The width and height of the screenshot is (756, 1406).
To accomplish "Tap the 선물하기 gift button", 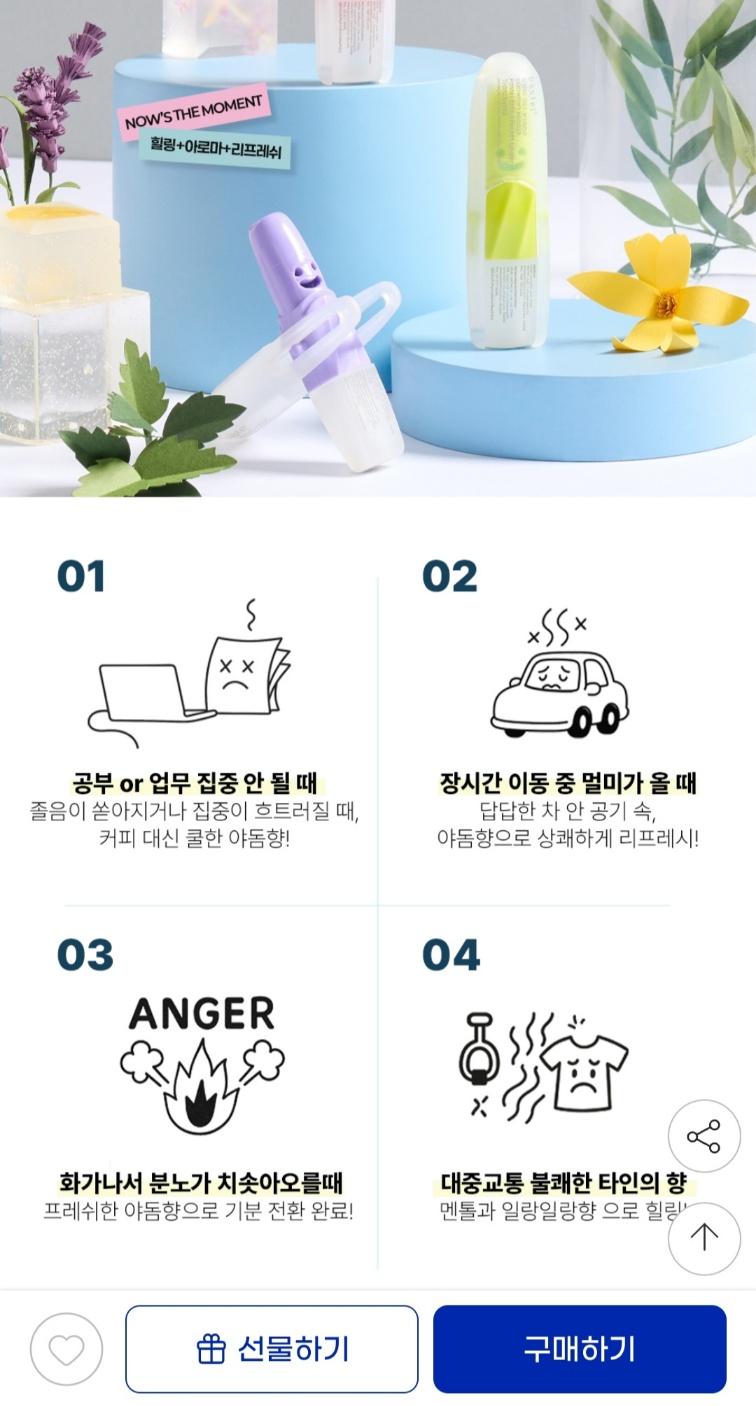I will pyautogui.click(x=272, y=1349).
